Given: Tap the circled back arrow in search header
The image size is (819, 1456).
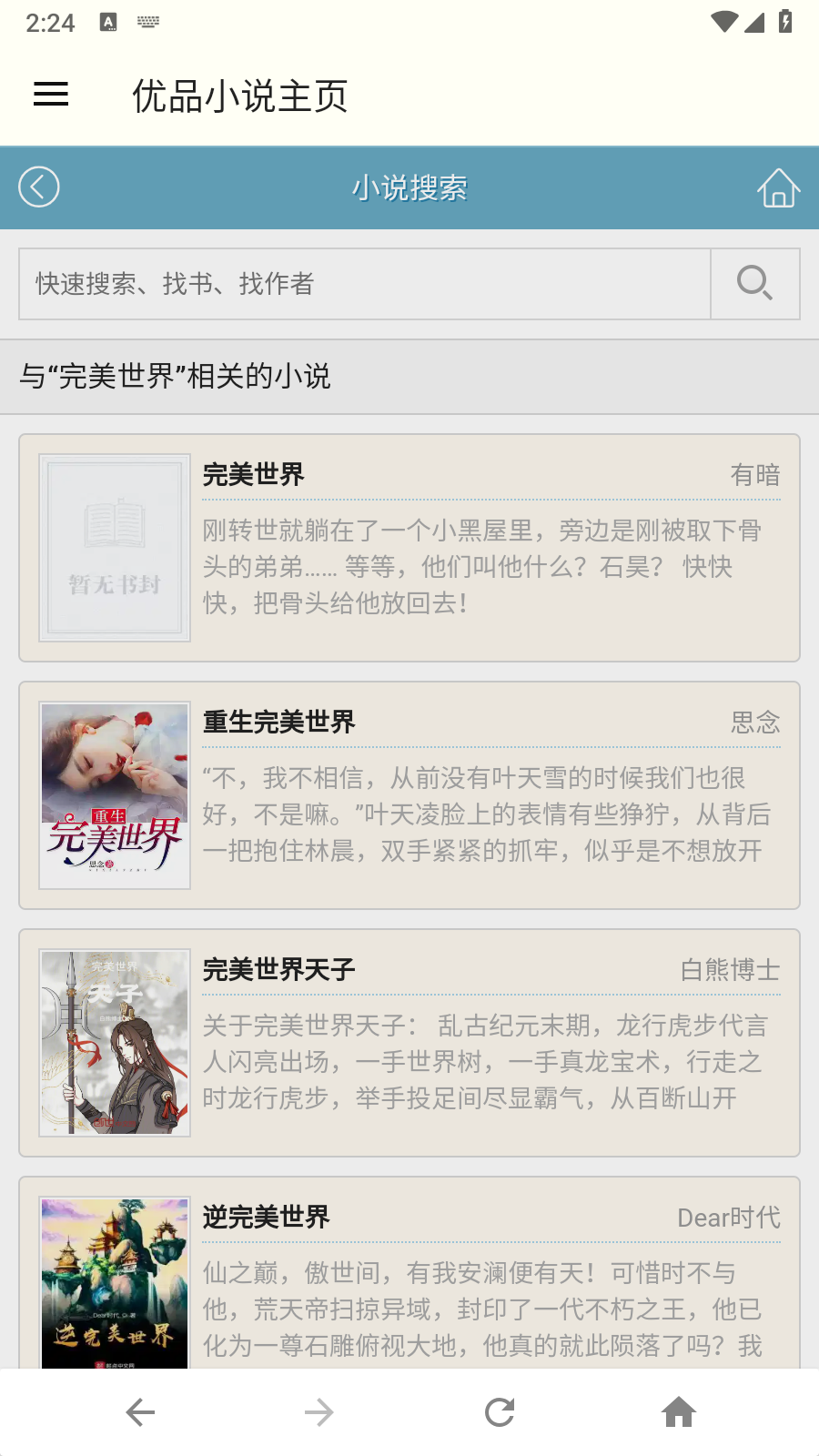Looking at the screenshot, I should 39,187.
